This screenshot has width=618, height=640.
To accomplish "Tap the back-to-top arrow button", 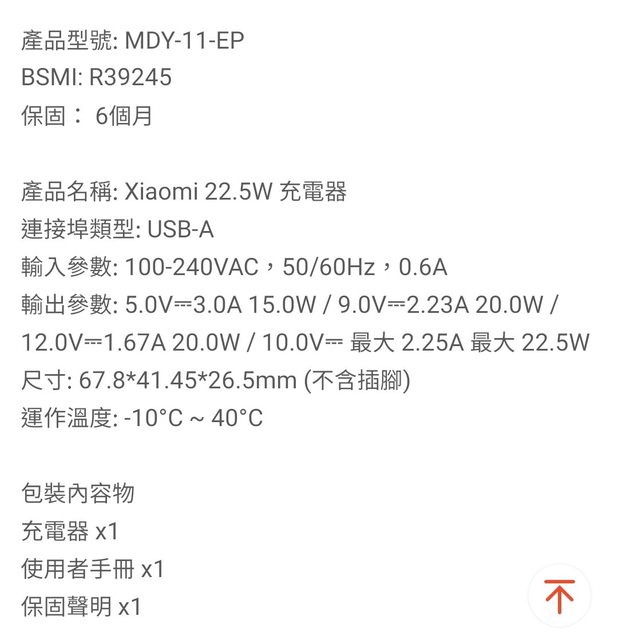I will [x=559, y=596].
